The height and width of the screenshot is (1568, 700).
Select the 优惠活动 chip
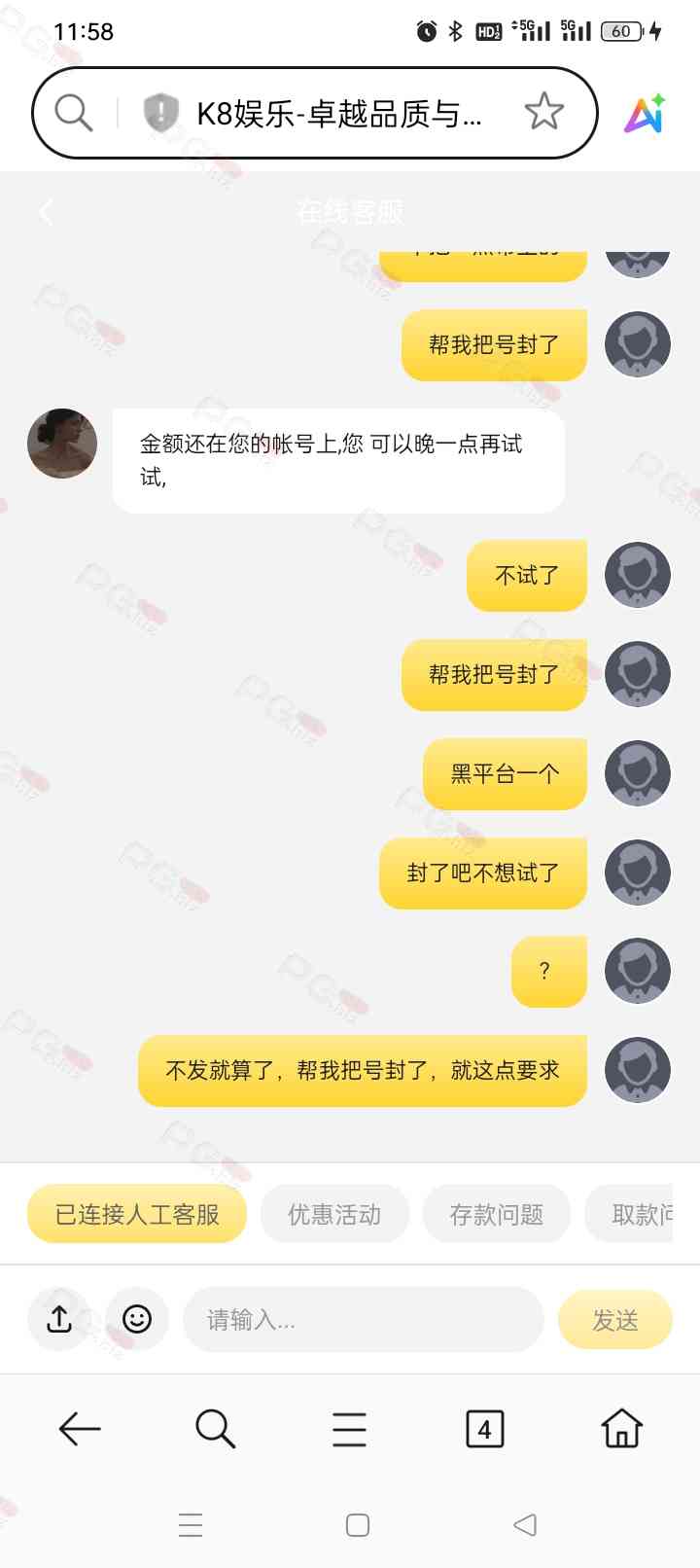pyautogui.click(x=334, y=1214)
